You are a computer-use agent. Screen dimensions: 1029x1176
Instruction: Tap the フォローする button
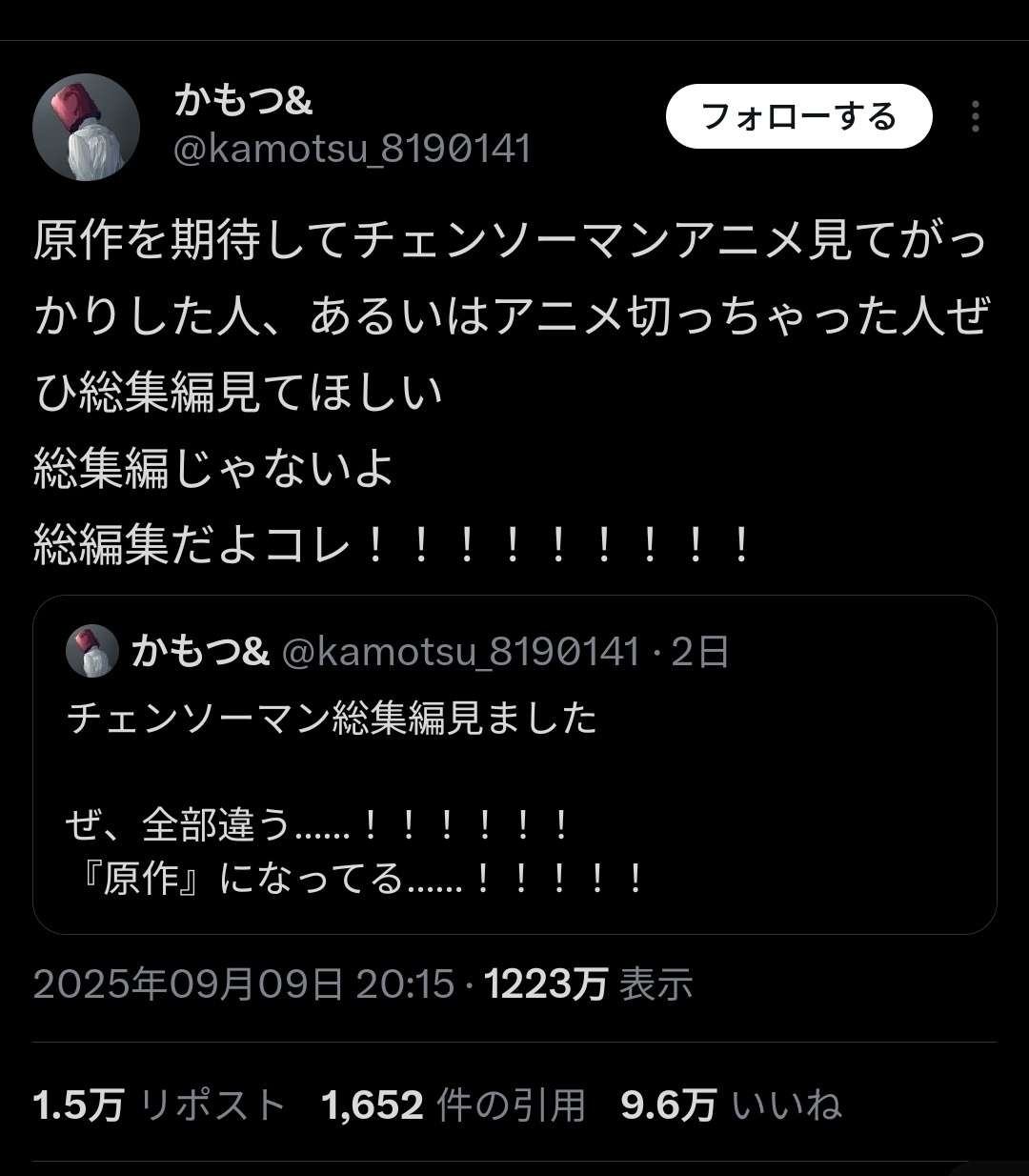coord(797,117)
